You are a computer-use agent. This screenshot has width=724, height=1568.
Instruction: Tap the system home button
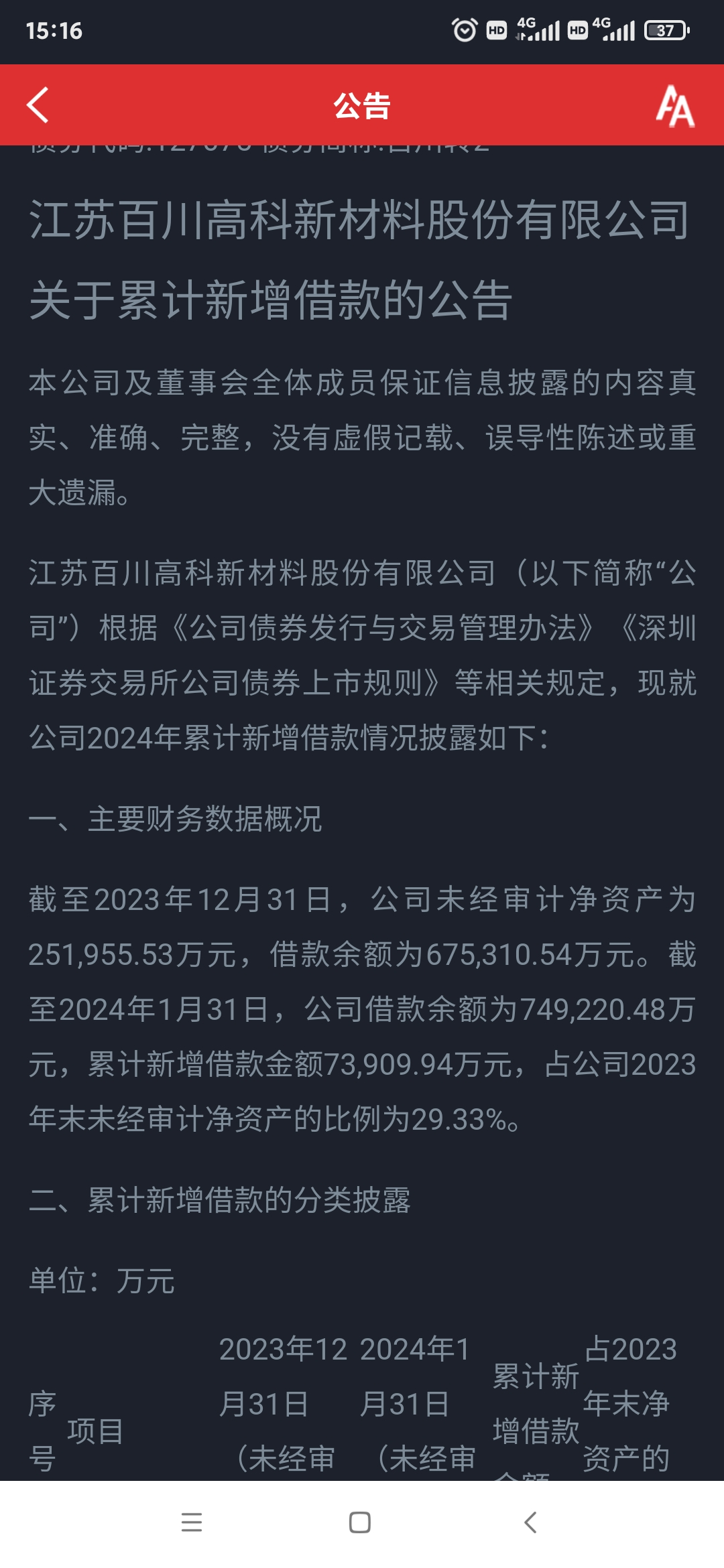coord(360,1522)
